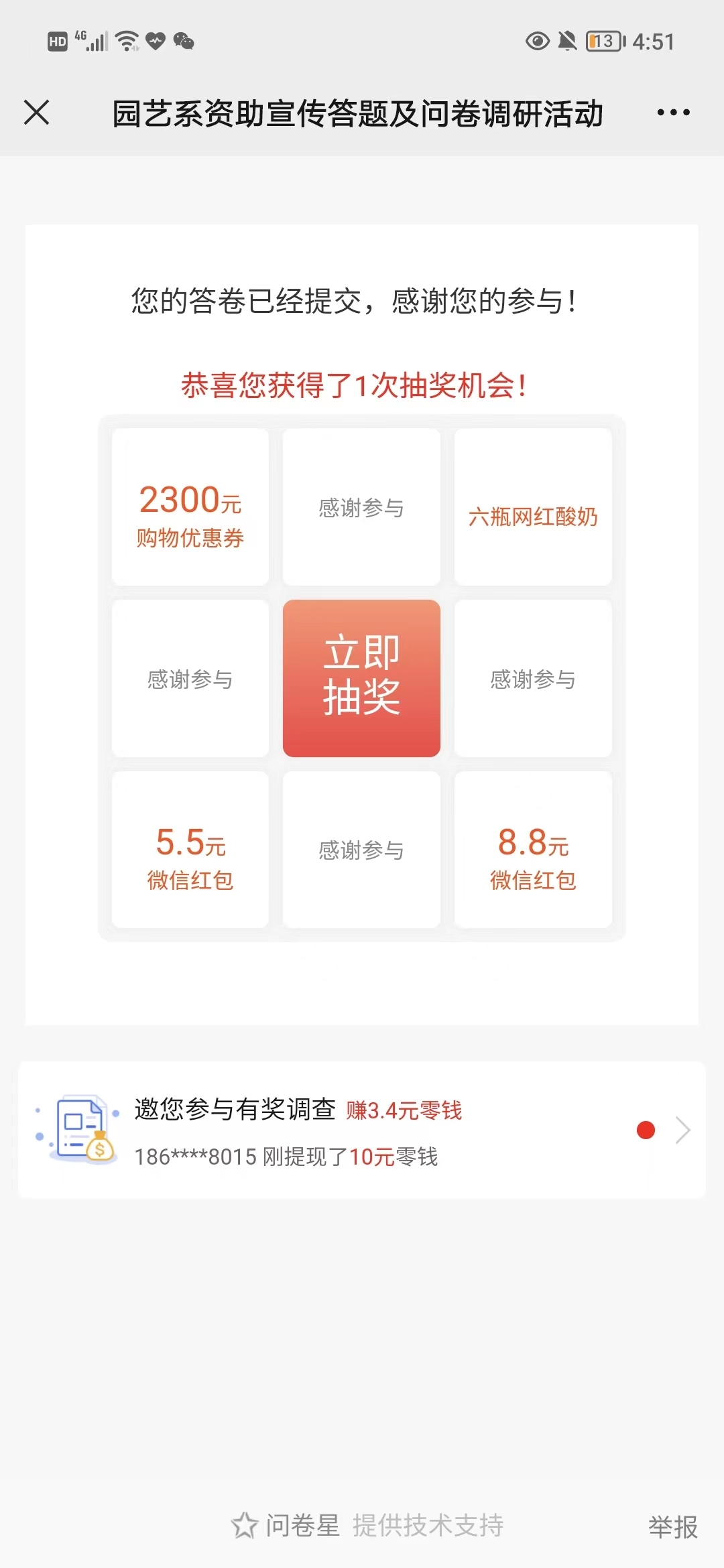Open the 问卷星 技术支持 link
724x1568 pixels.
click(x=367, y=1526)
